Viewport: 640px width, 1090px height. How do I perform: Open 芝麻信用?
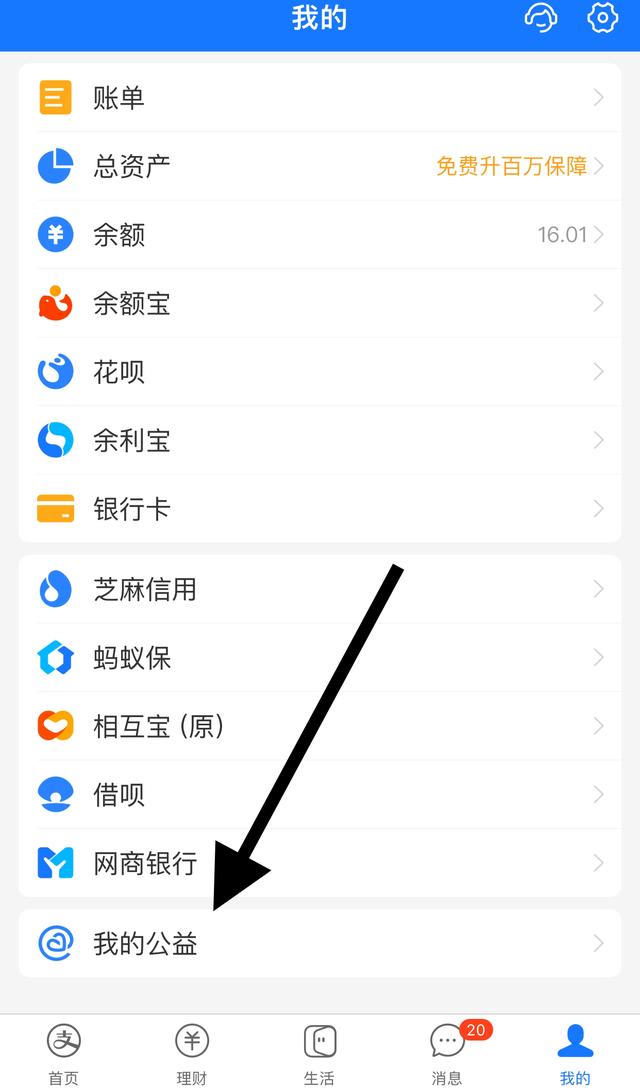320,589
